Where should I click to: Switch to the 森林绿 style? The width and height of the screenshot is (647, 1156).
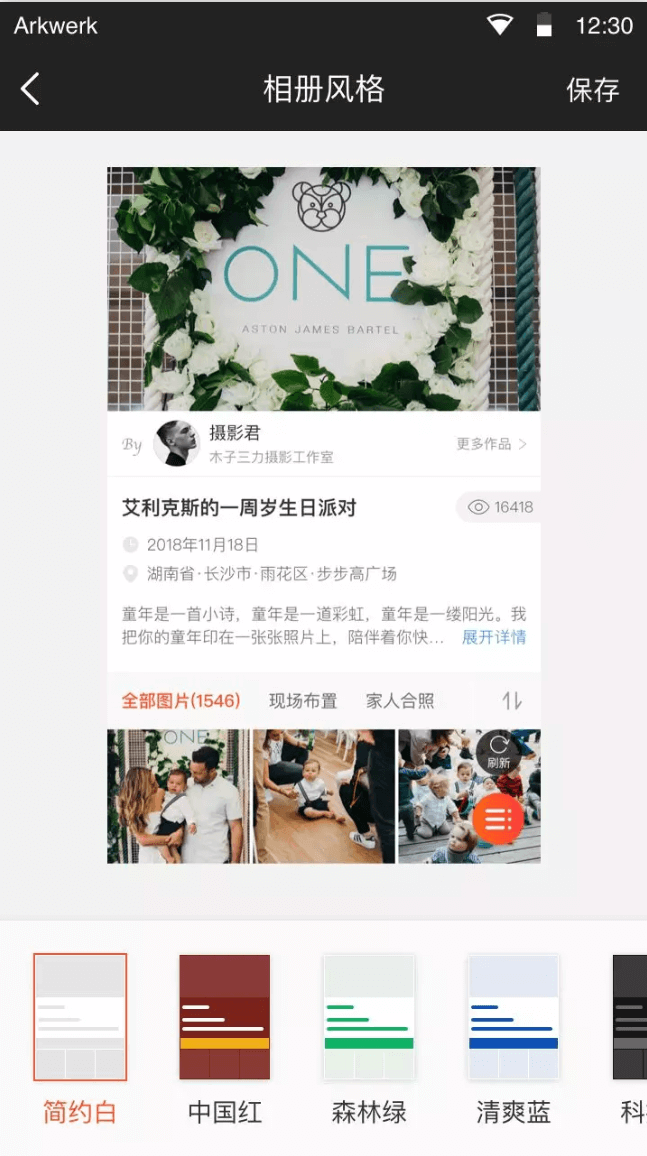(x=369, y=1017)
